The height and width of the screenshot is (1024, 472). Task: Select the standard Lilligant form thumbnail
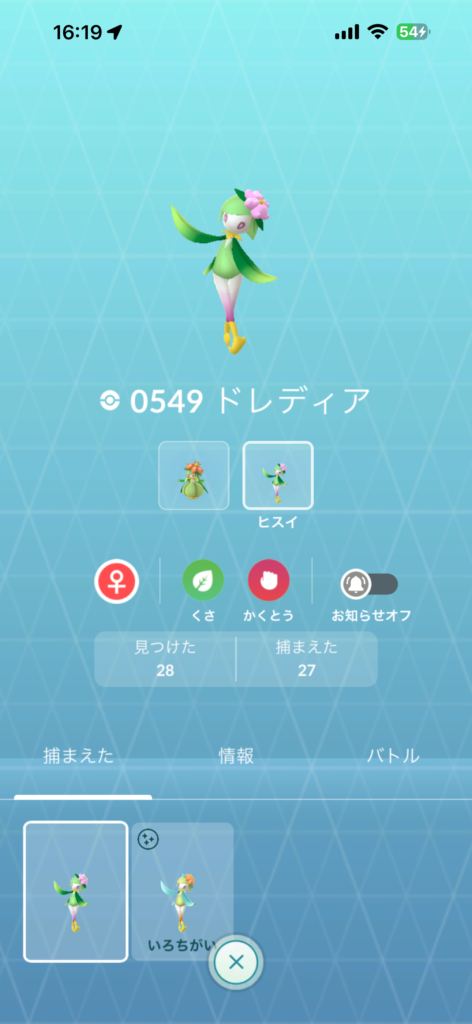click(193, 475)
